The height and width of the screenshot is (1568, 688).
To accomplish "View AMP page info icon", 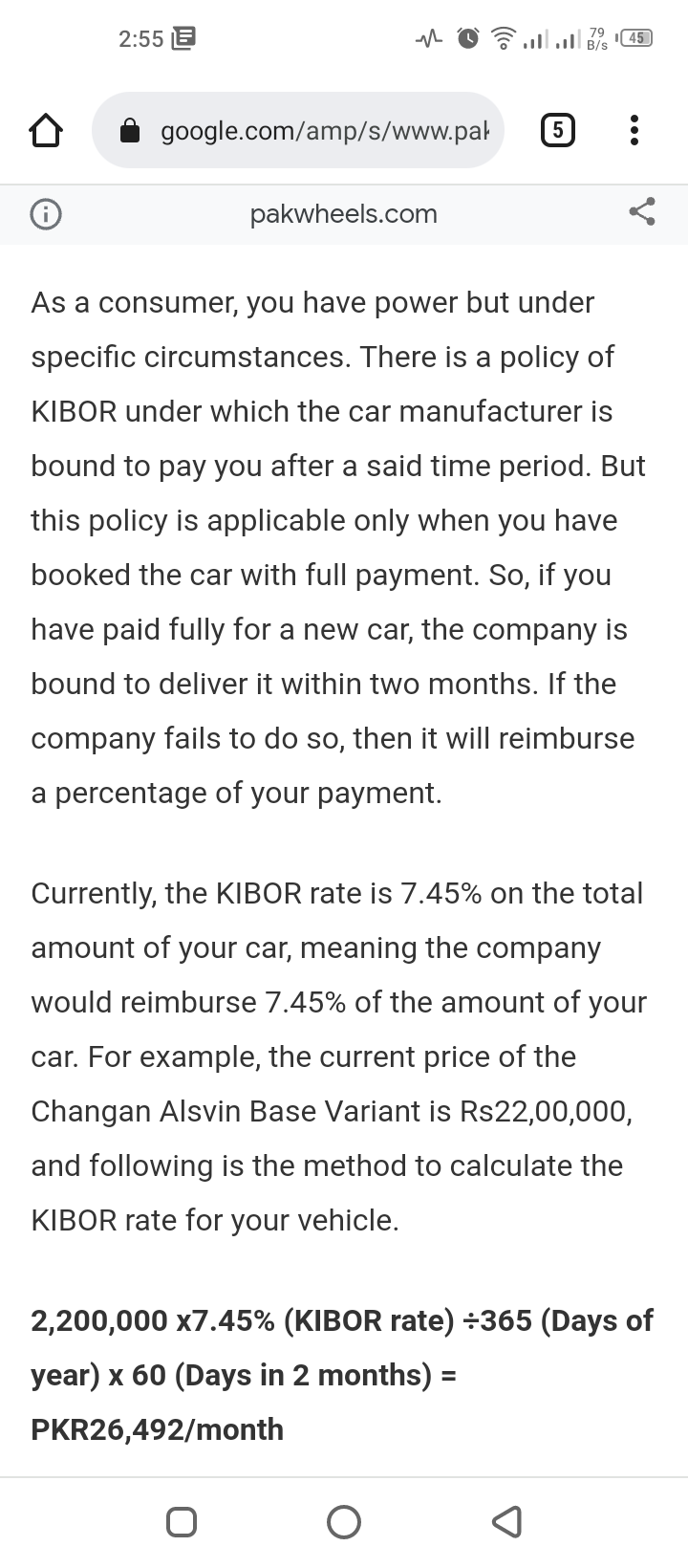I will point(46,214).
